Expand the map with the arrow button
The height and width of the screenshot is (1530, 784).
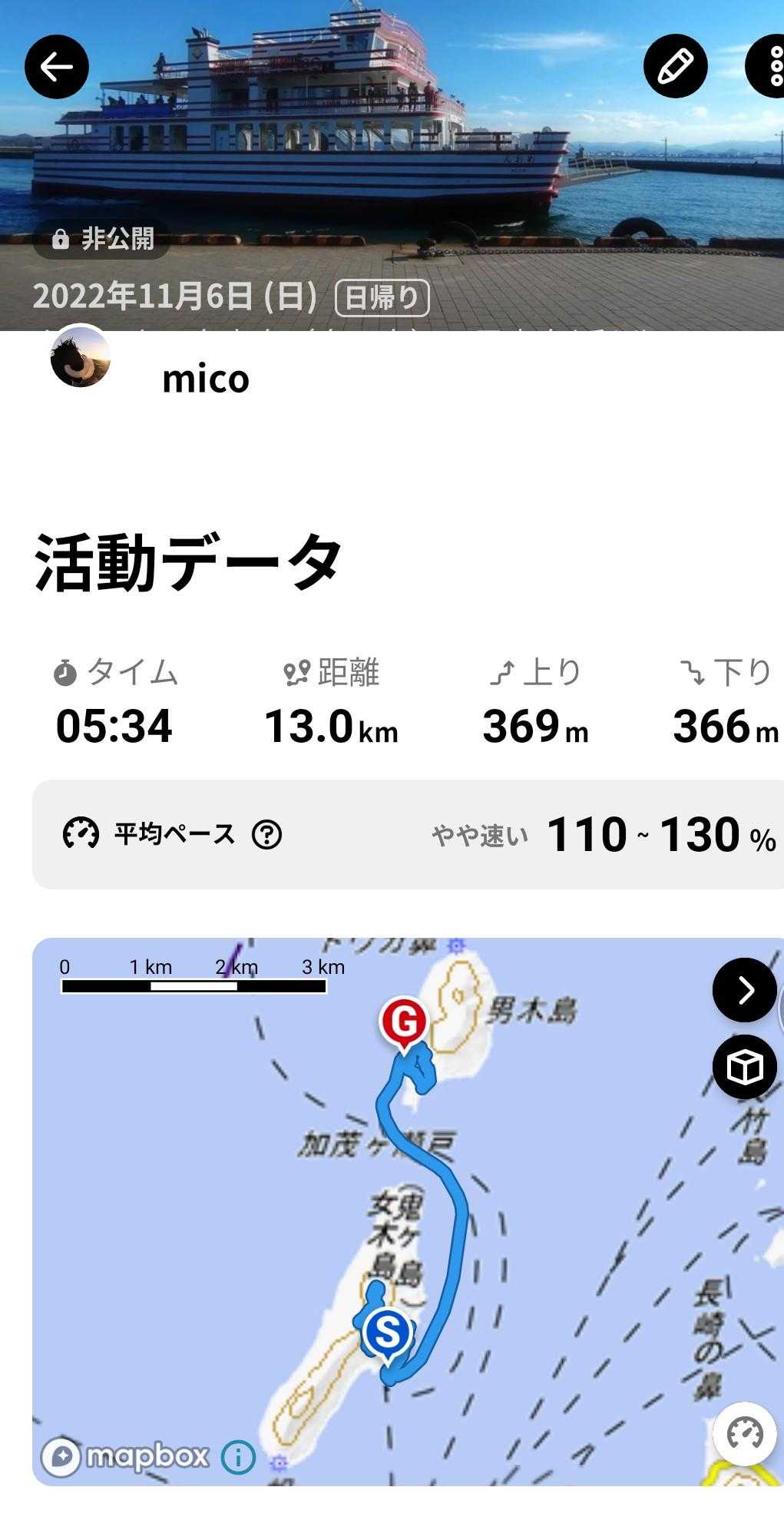(x=744, y=990)
